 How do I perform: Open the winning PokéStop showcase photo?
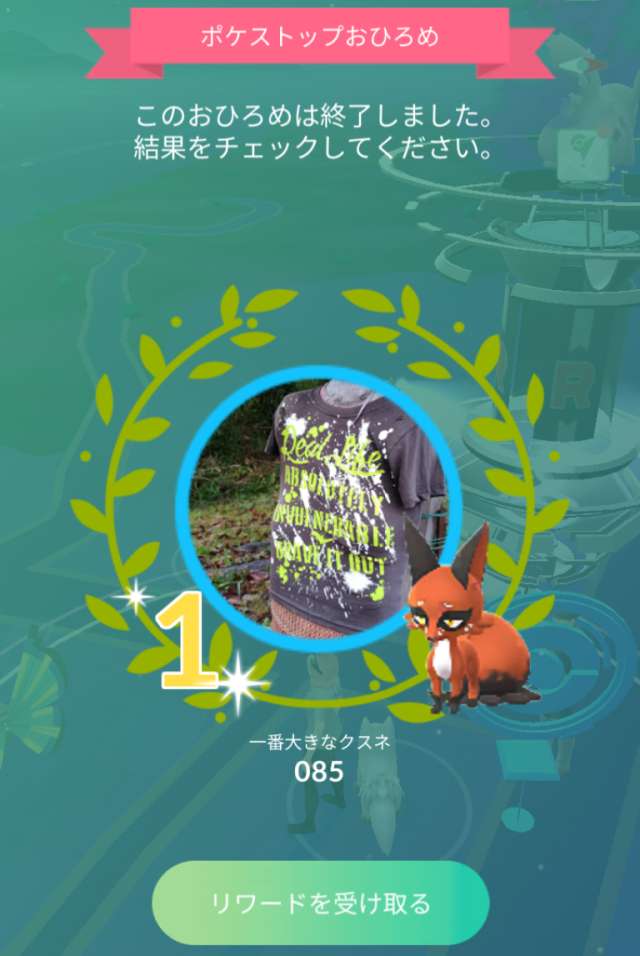tap(318, 509)
